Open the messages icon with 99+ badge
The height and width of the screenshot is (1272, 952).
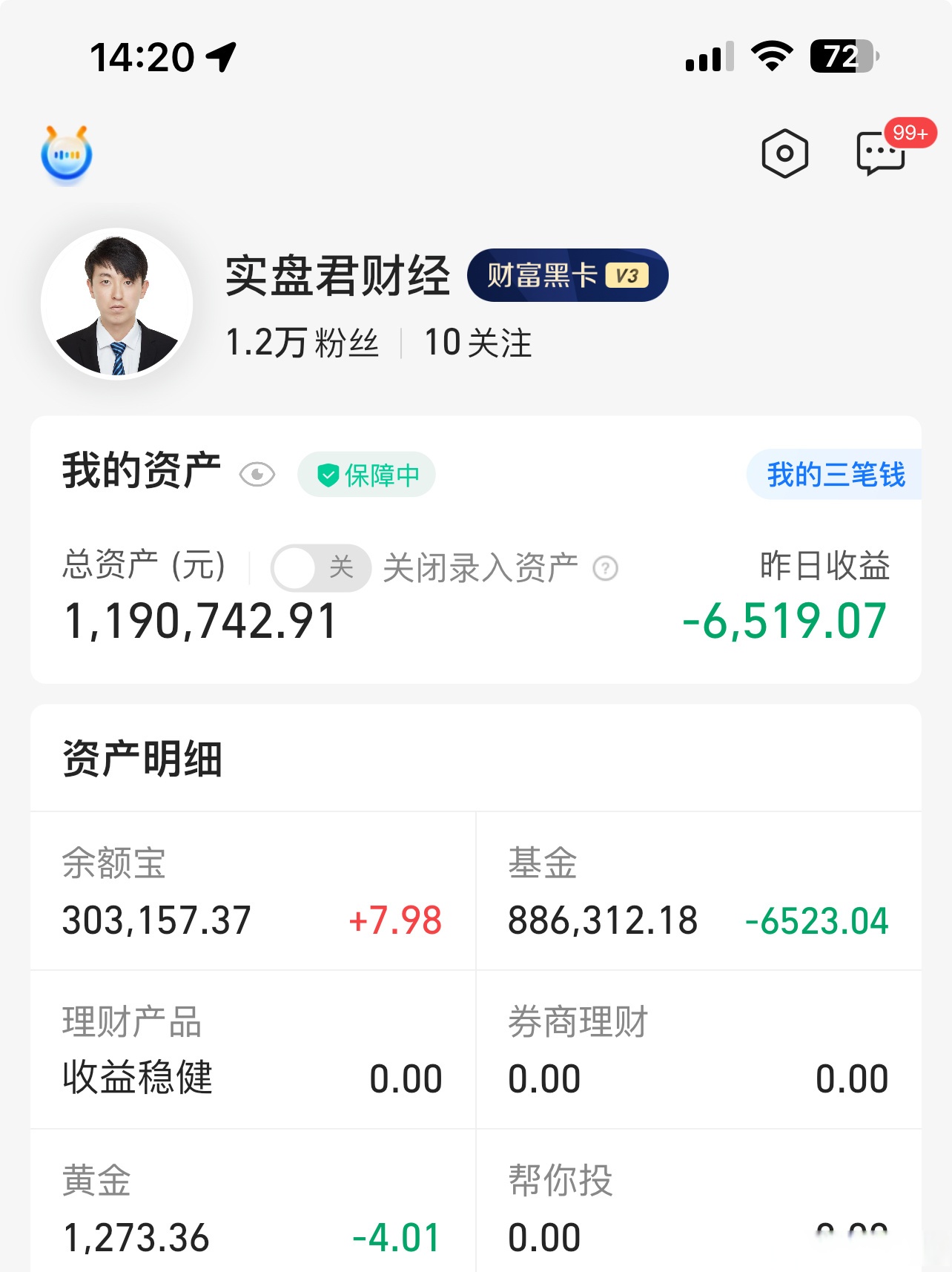coord(882,154)
